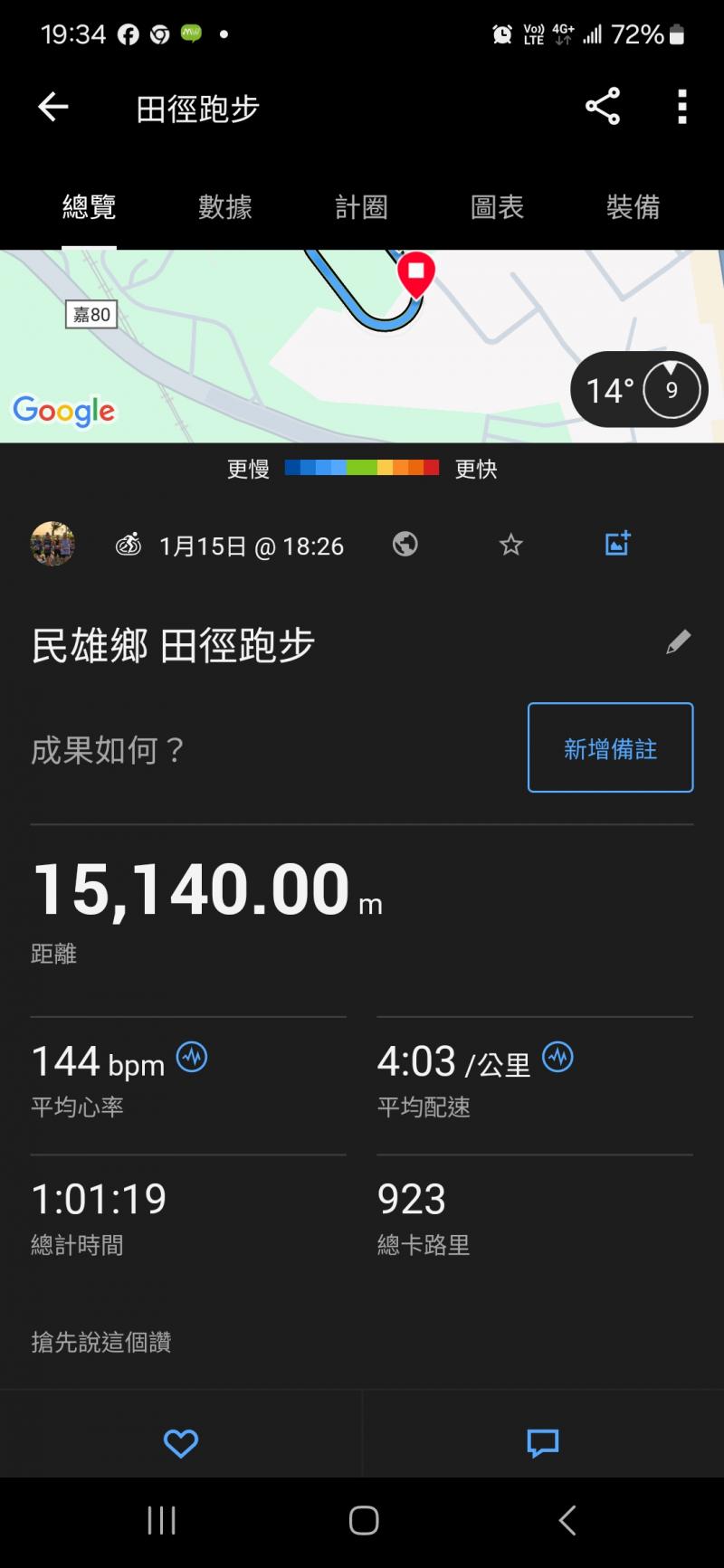Viewport: 724px width, 1568px height.
Task: Switch to the 數據 tab
Action: (x=224, y=207)
